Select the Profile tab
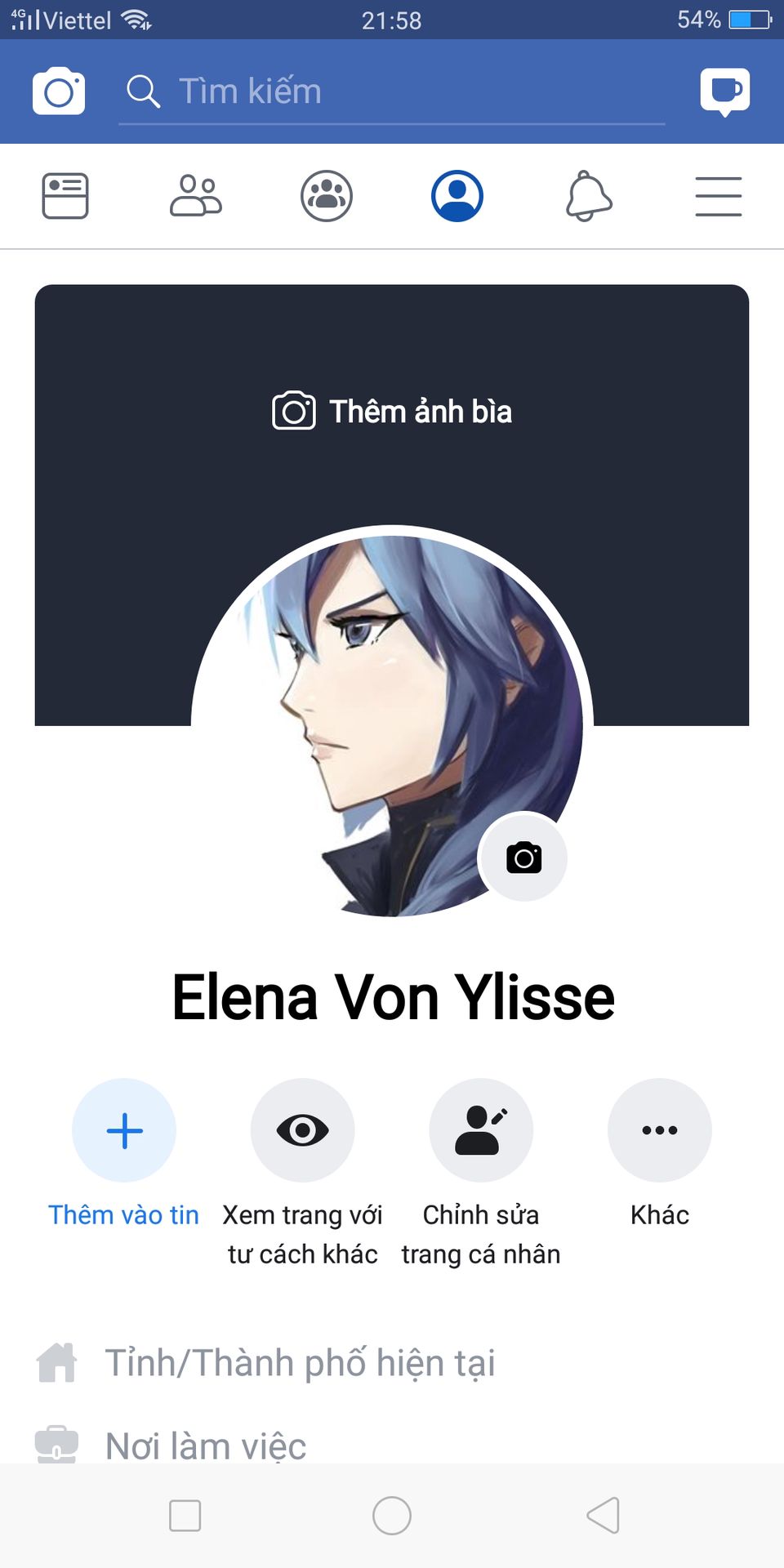Image resolution: width=784 pixels, height=1568 pixels. [x=457, y=196]
